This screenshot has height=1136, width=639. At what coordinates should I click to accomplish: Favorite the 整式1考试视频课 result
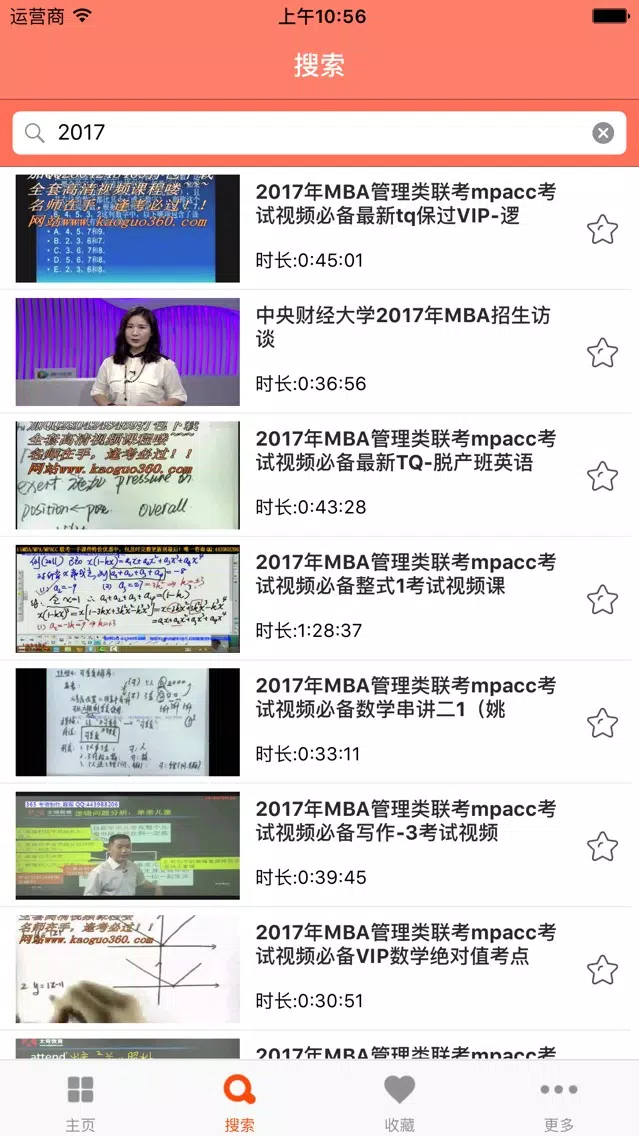(602, 599)
